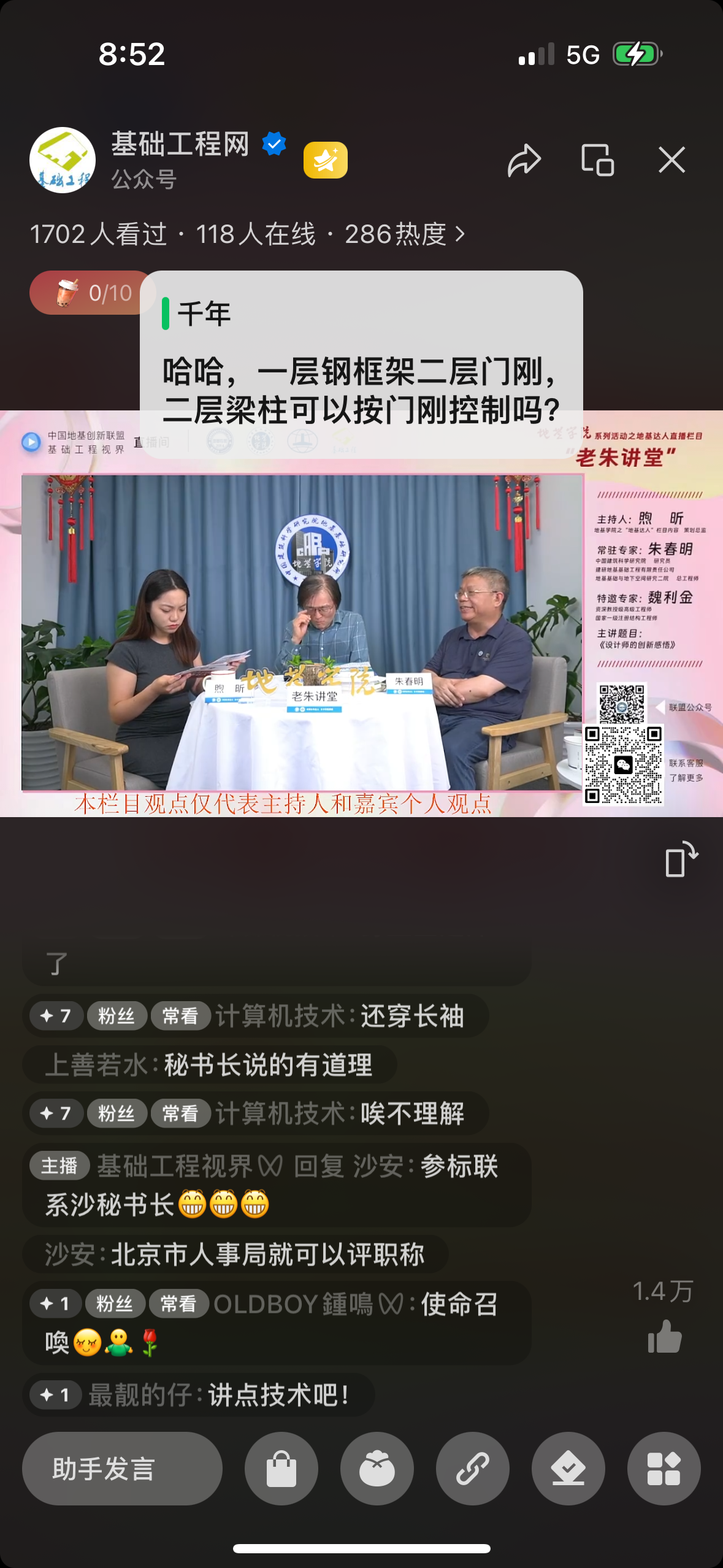Image resolution: width=723 pixels, height=1568 pixels.
Task: Close the live stream
Action: [671, 161]
